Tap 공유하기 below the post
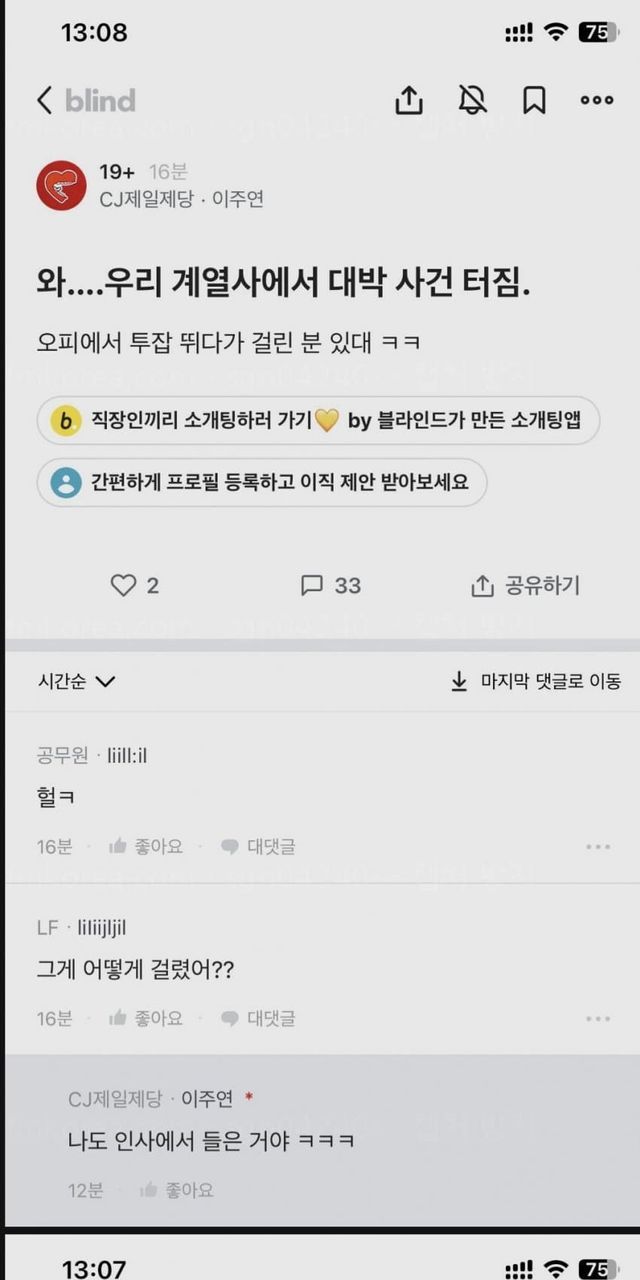The height and width of the screenshot is (1280, 640). click(525, 585)
